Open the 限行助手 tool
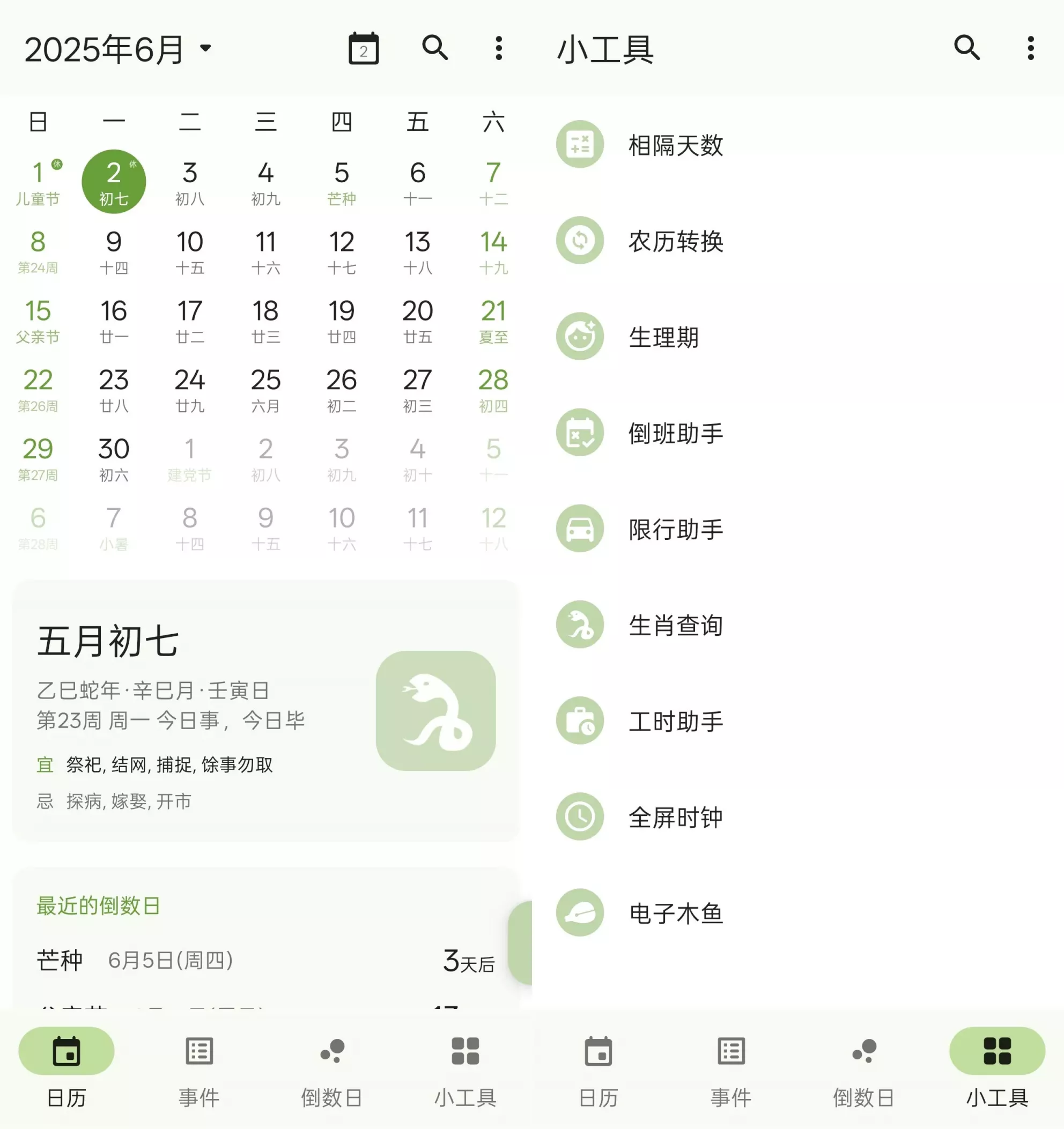Image resolution: width=1064 pixels, height=1129 pixels. [x=675, y=529]
